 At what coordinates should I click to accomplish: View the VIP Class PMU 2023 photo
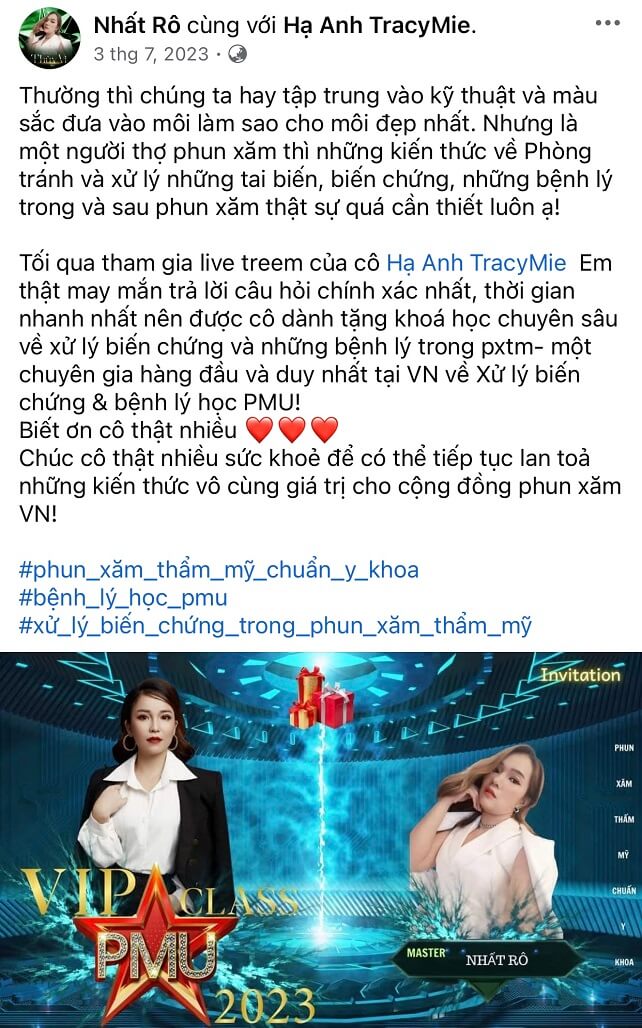coord(321,840)
